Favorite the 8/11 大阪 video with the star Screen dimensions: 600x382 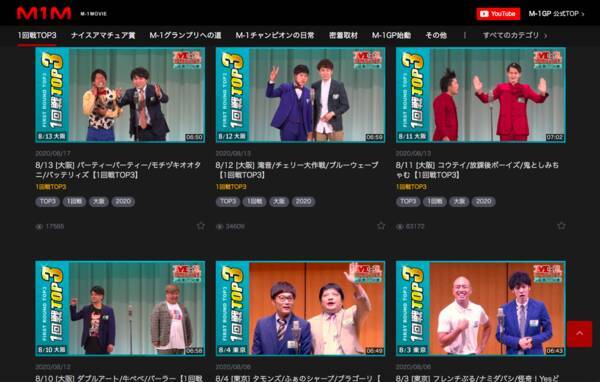coord(561,226)
